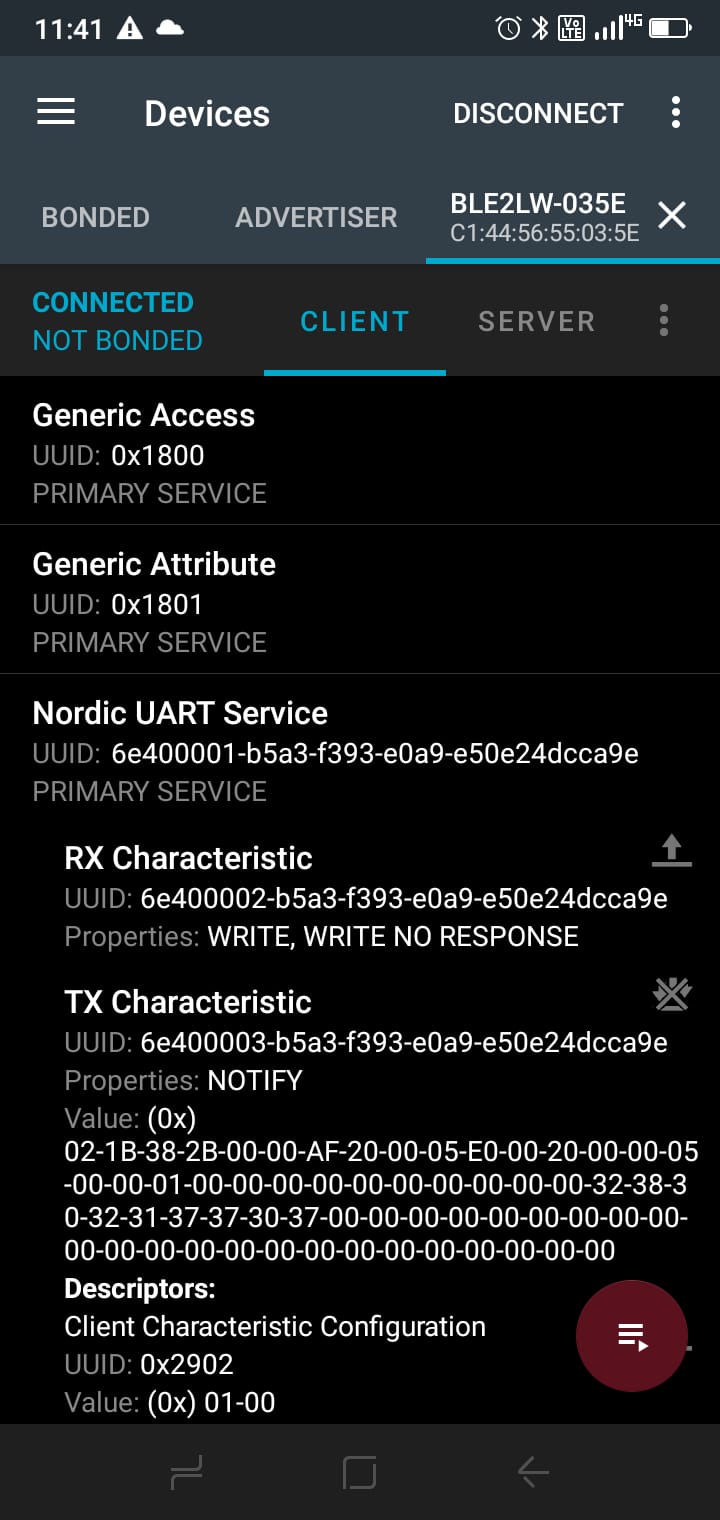The height and width of the screenshot is (1520, 720).
Task: Tap the Client Characteristic Configuration descriptor
Action: [x=275, y=1326]
